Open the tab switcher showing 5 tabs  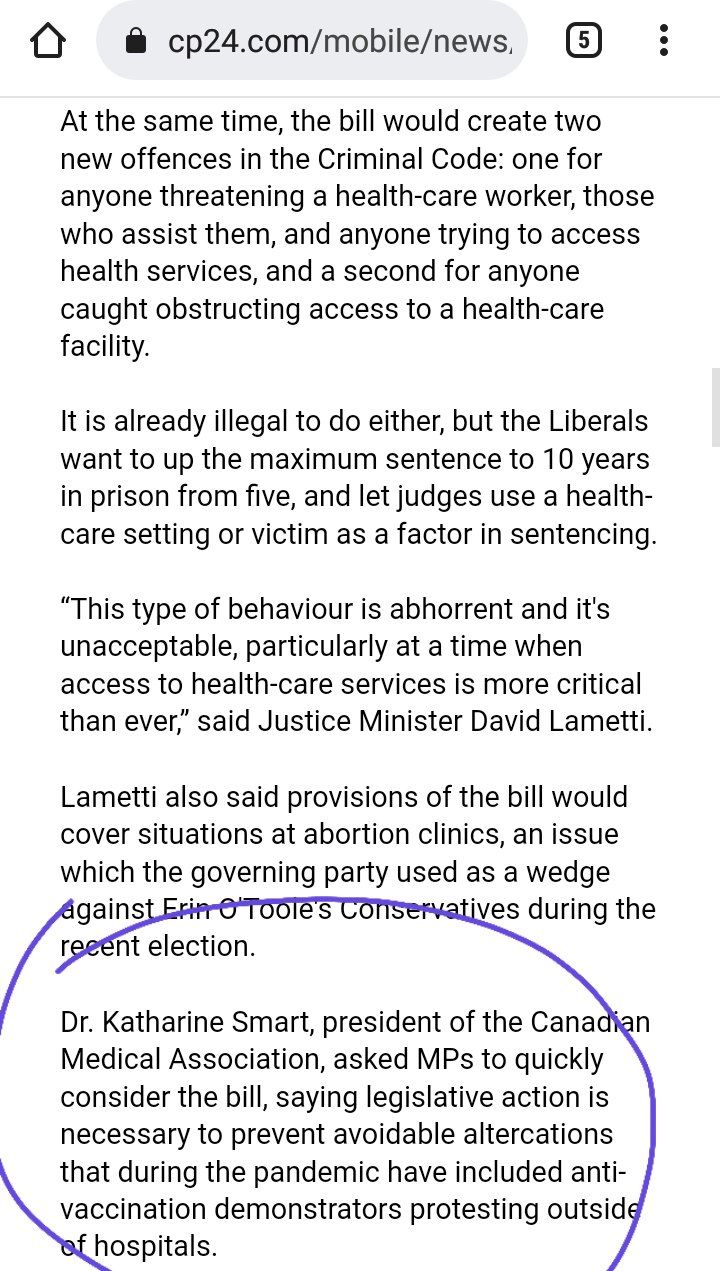pyautogui.click(x=584, y=41)
